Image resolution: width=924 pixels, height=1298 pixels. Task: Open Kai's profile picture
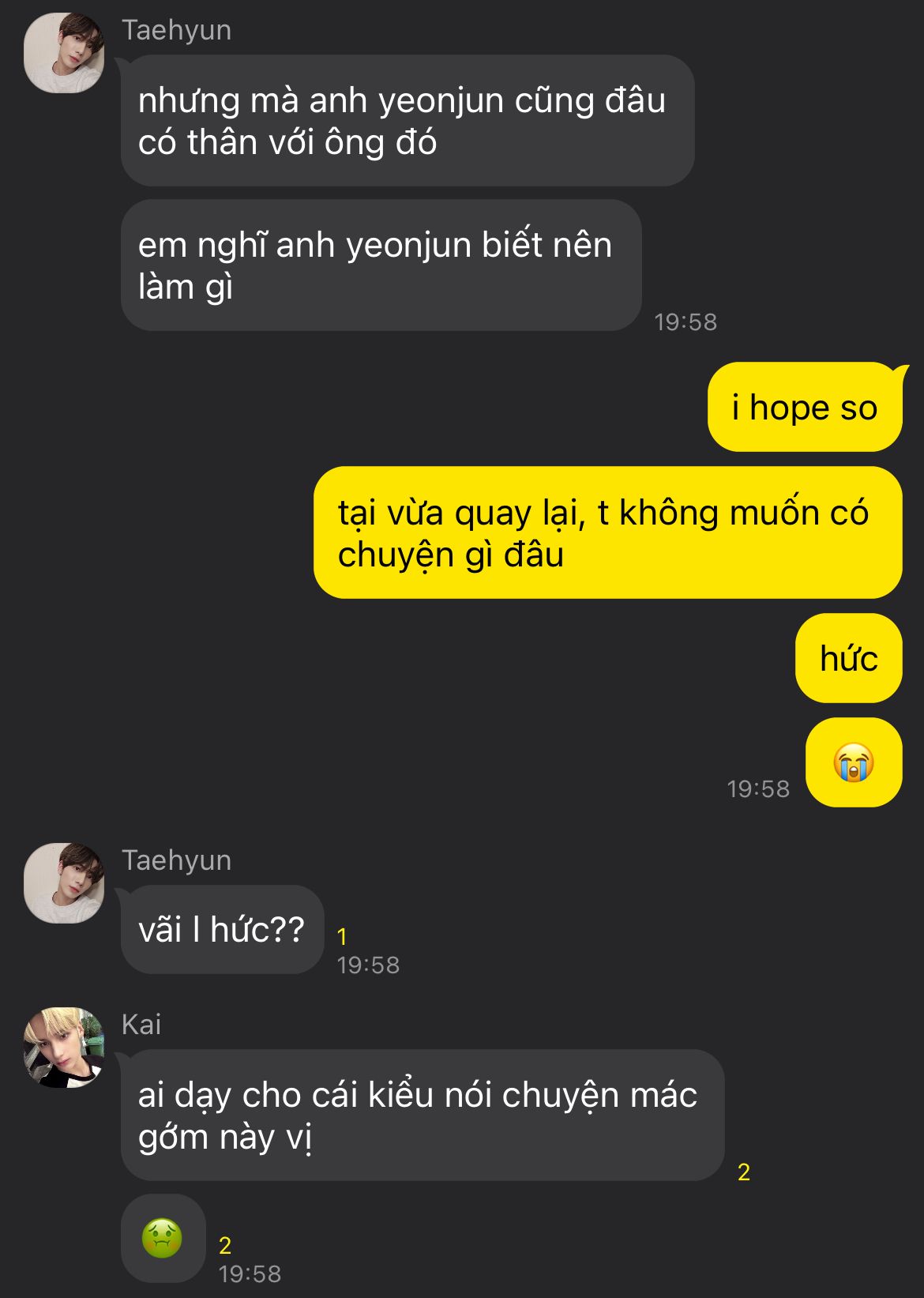tap(64, 1047)
